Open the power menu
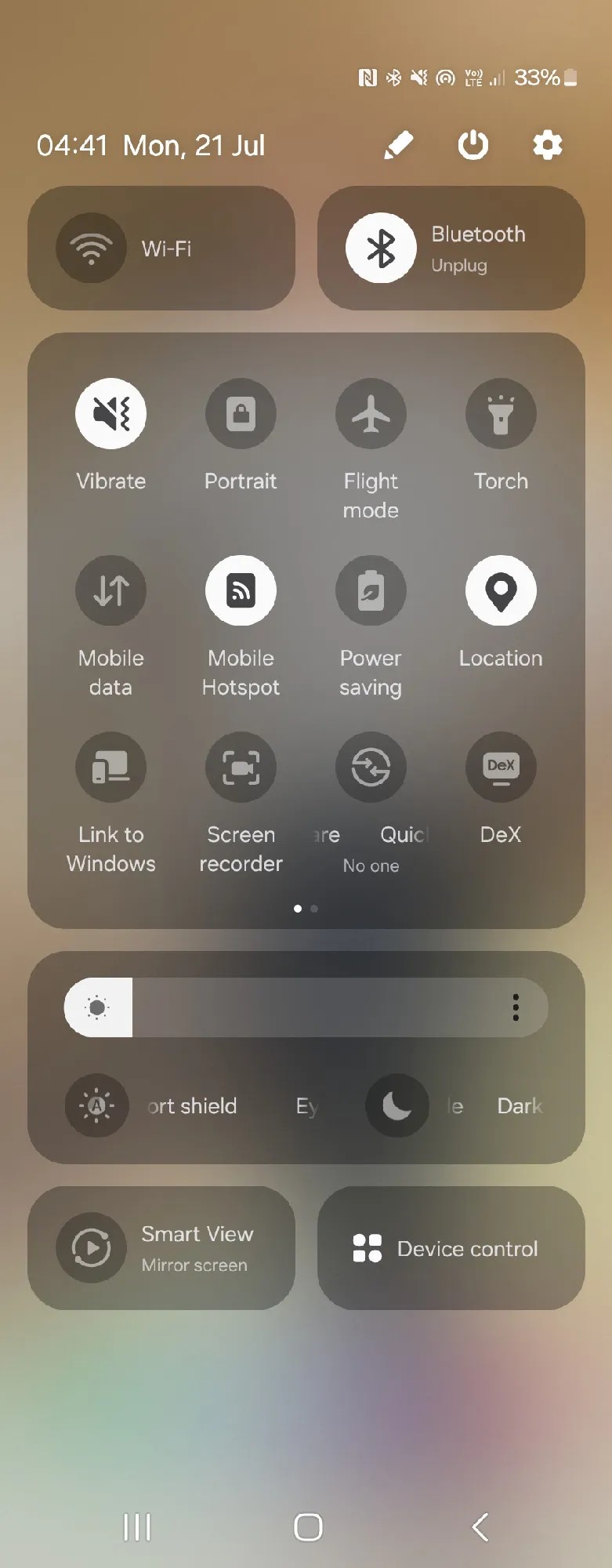This screenshot has width=612, height=1568. pos(473,145)
